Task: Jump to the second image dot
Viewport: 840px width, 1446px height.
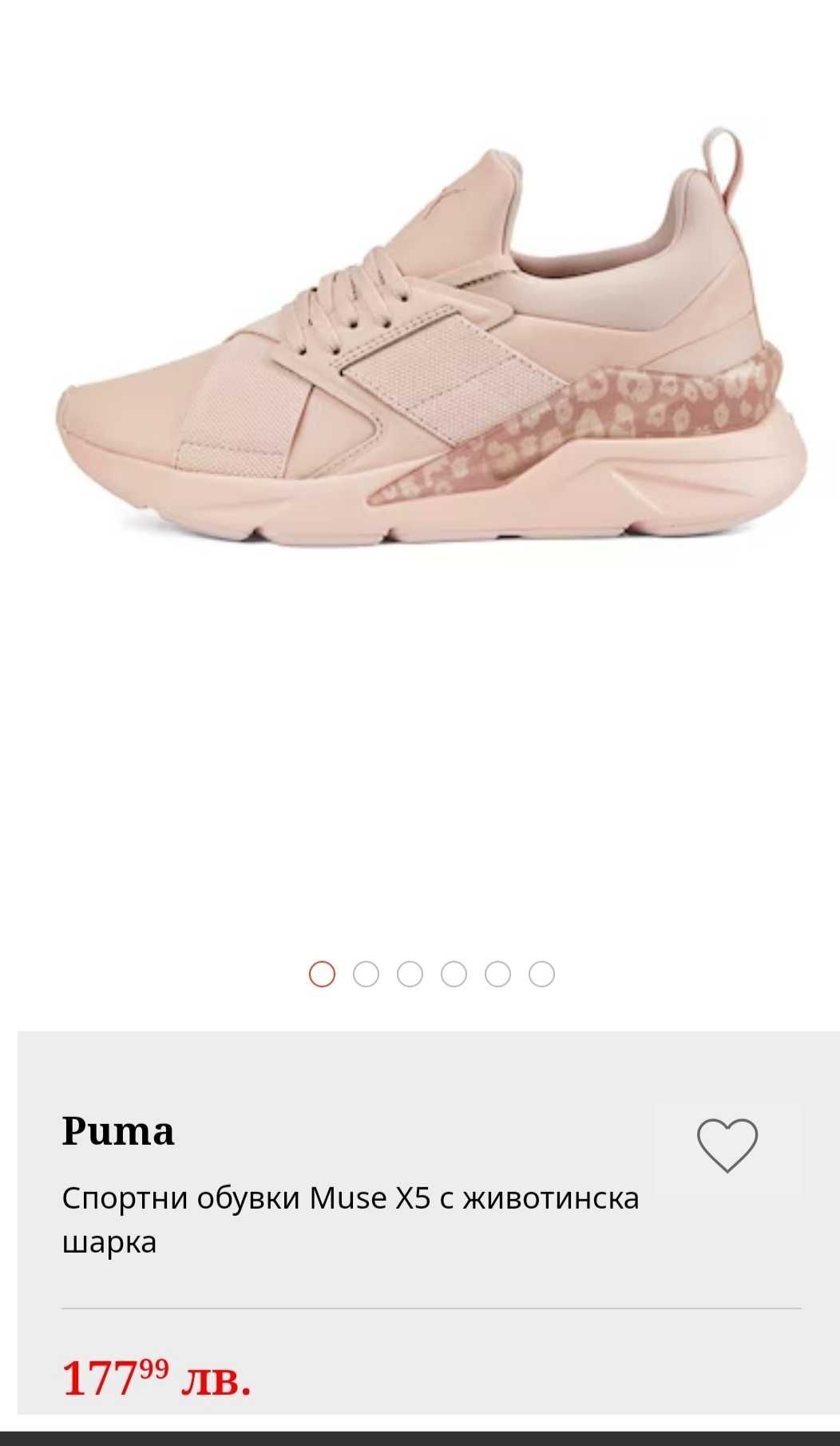Action: tap(366, 975)
